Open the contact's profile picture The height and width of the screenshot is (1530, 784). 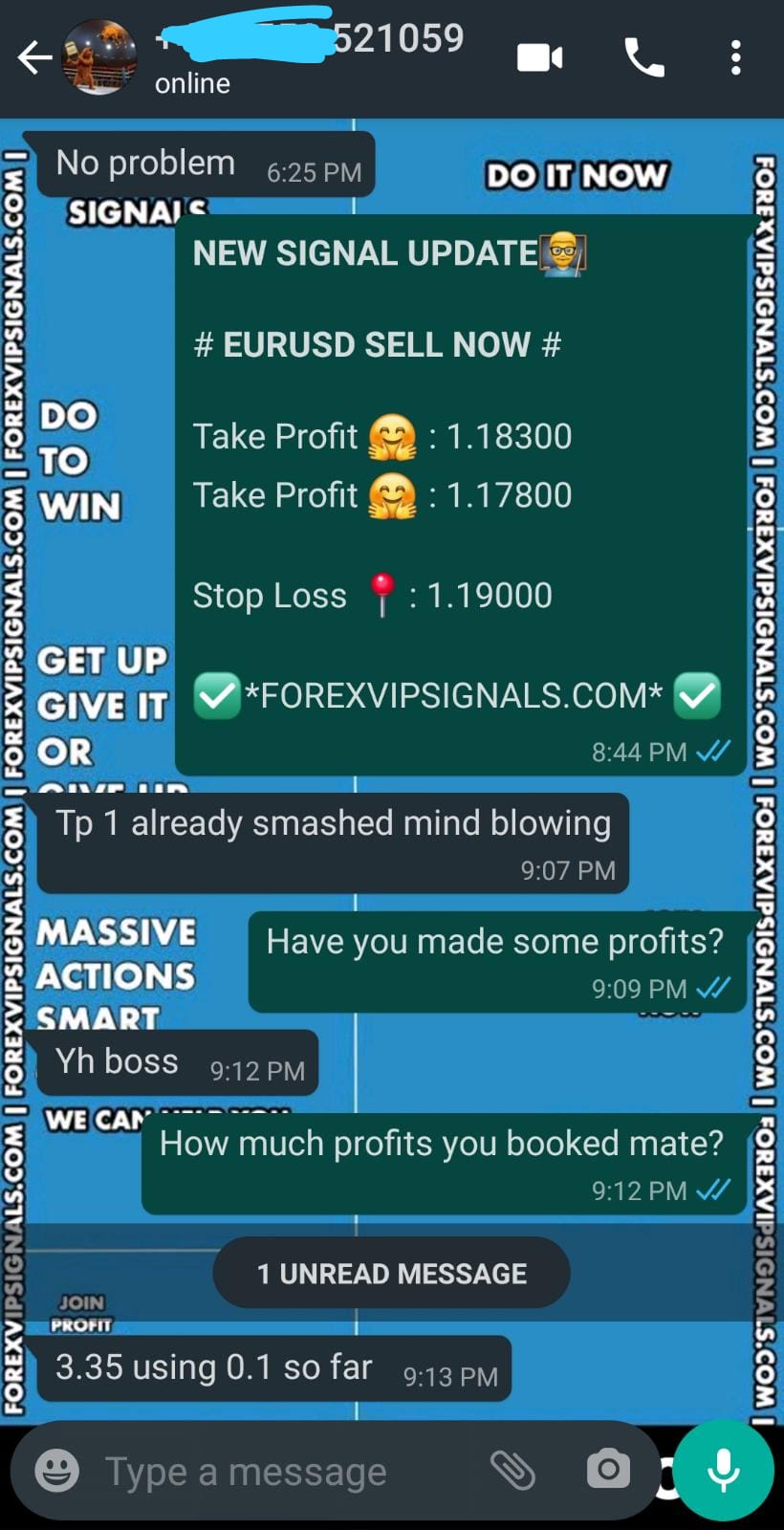pyautogui.click(x=98, y=58)
